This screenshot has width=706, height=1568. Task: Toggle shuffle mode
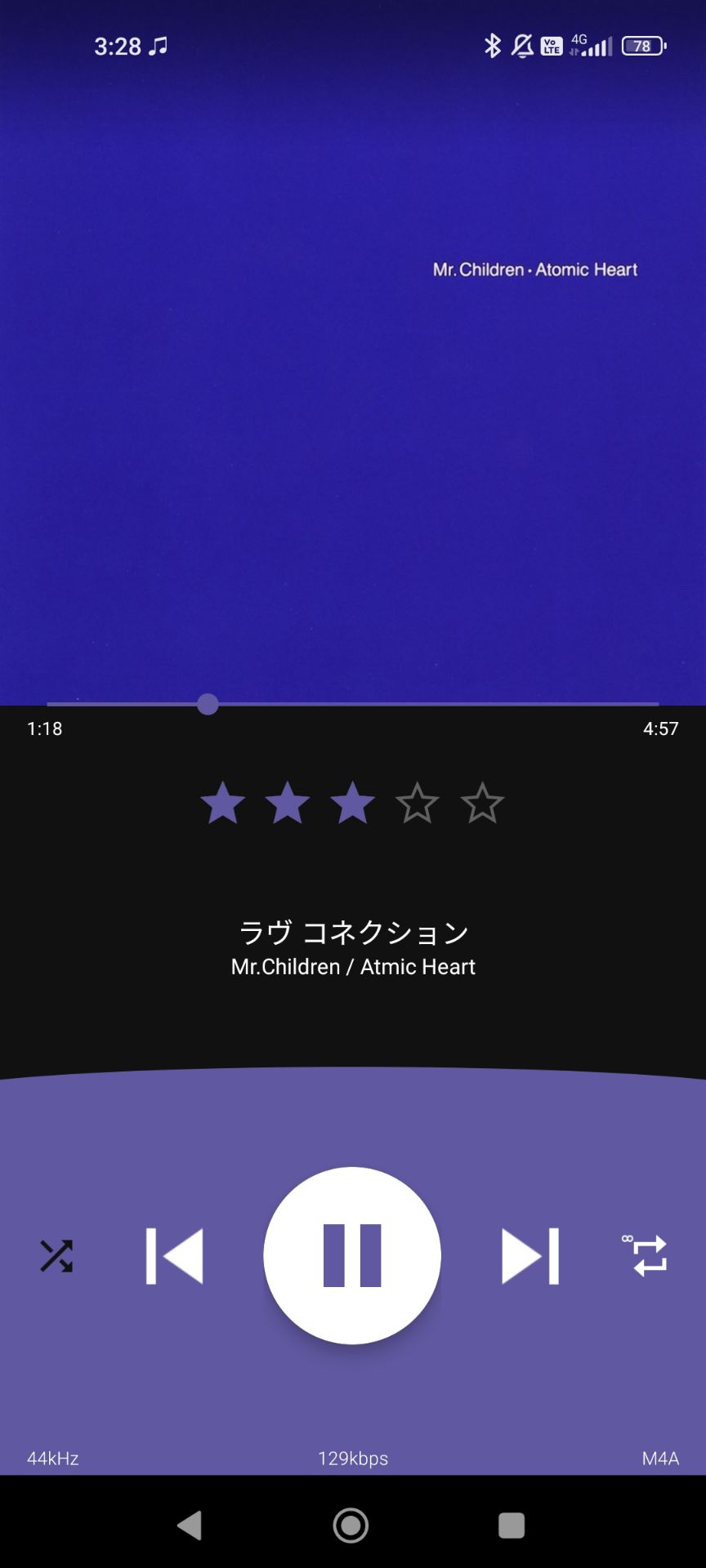56,1256
